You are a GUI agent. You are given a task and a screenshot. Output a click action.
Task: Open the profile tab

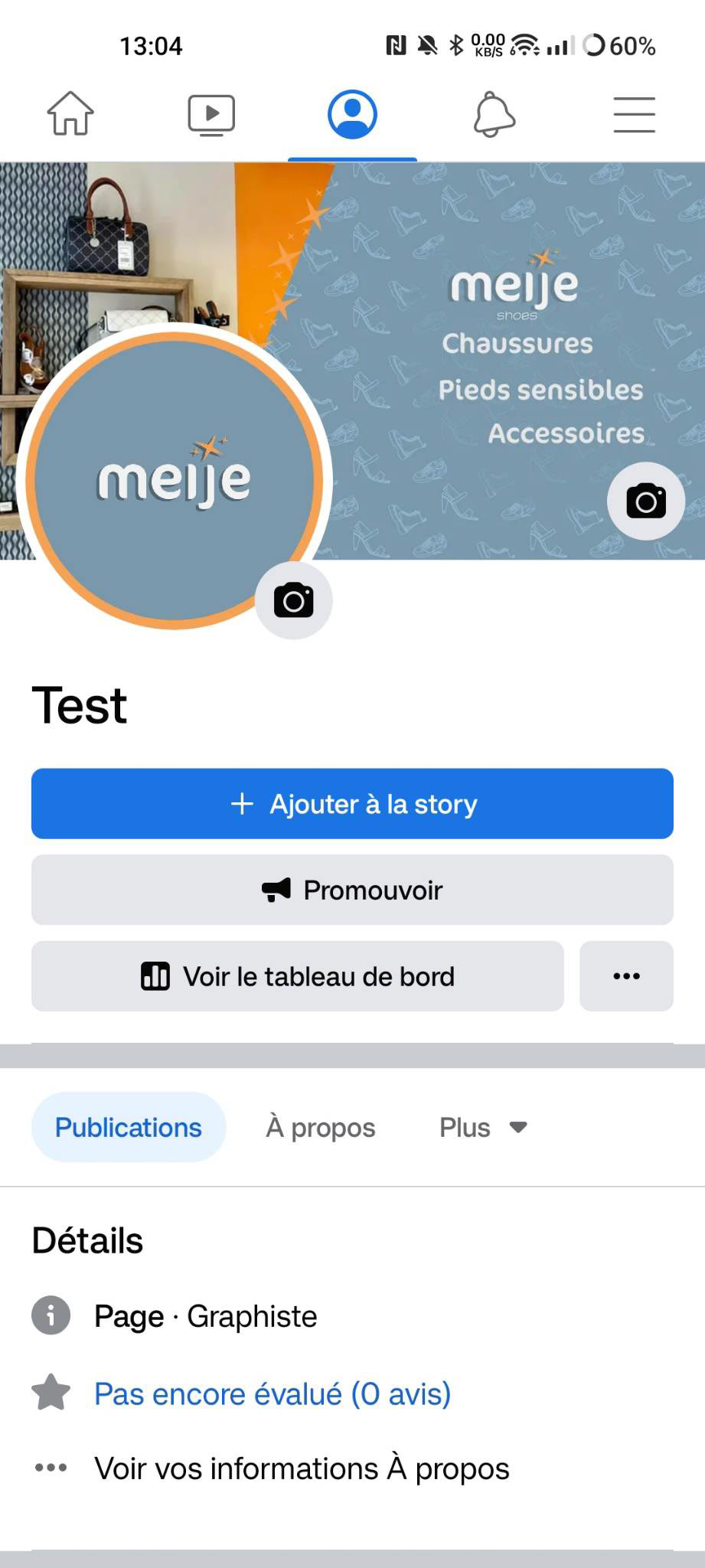[x=352, y=115]
